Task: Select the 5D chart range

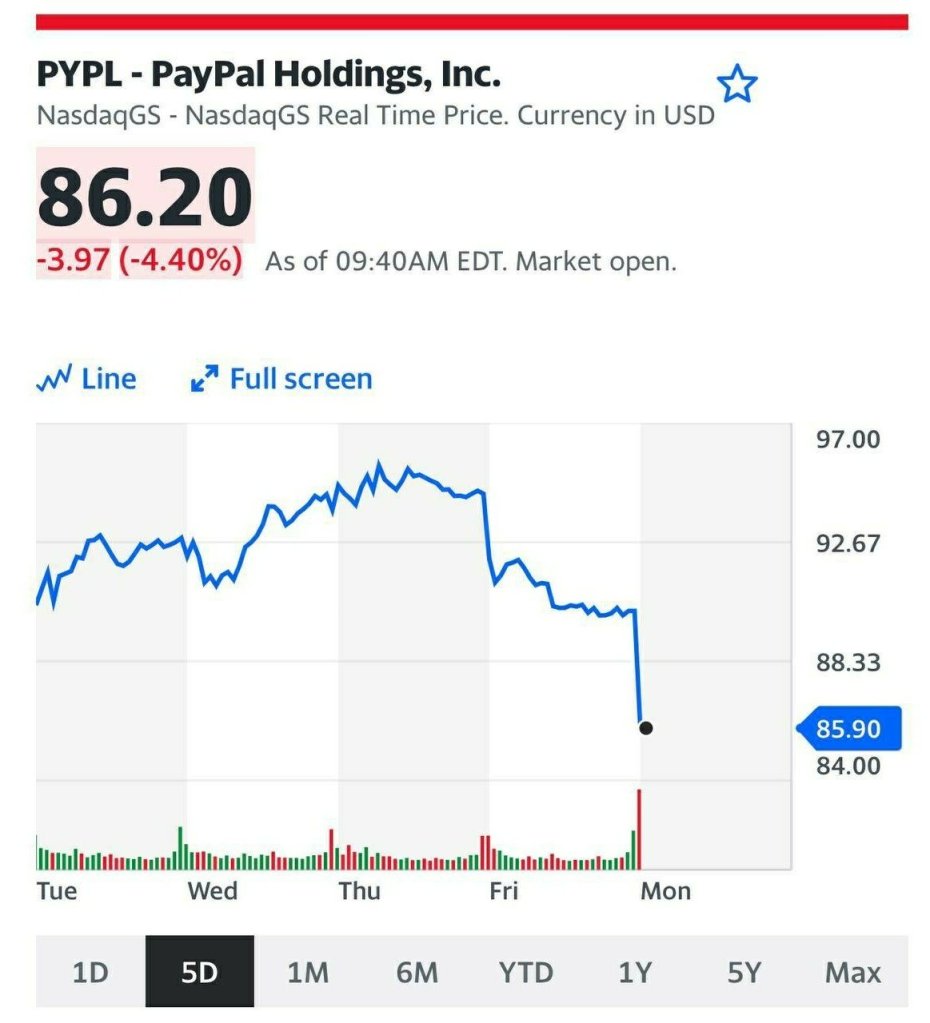Action: [200, 972]
